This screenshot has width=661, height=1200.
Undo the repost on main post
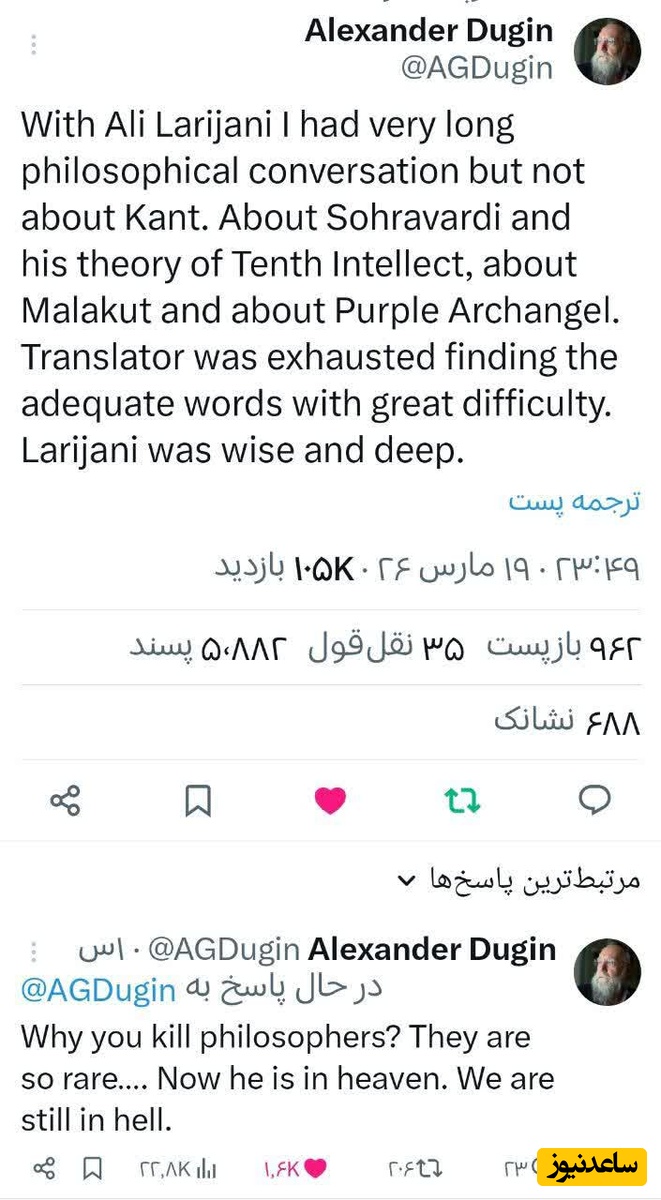(462, 800)
